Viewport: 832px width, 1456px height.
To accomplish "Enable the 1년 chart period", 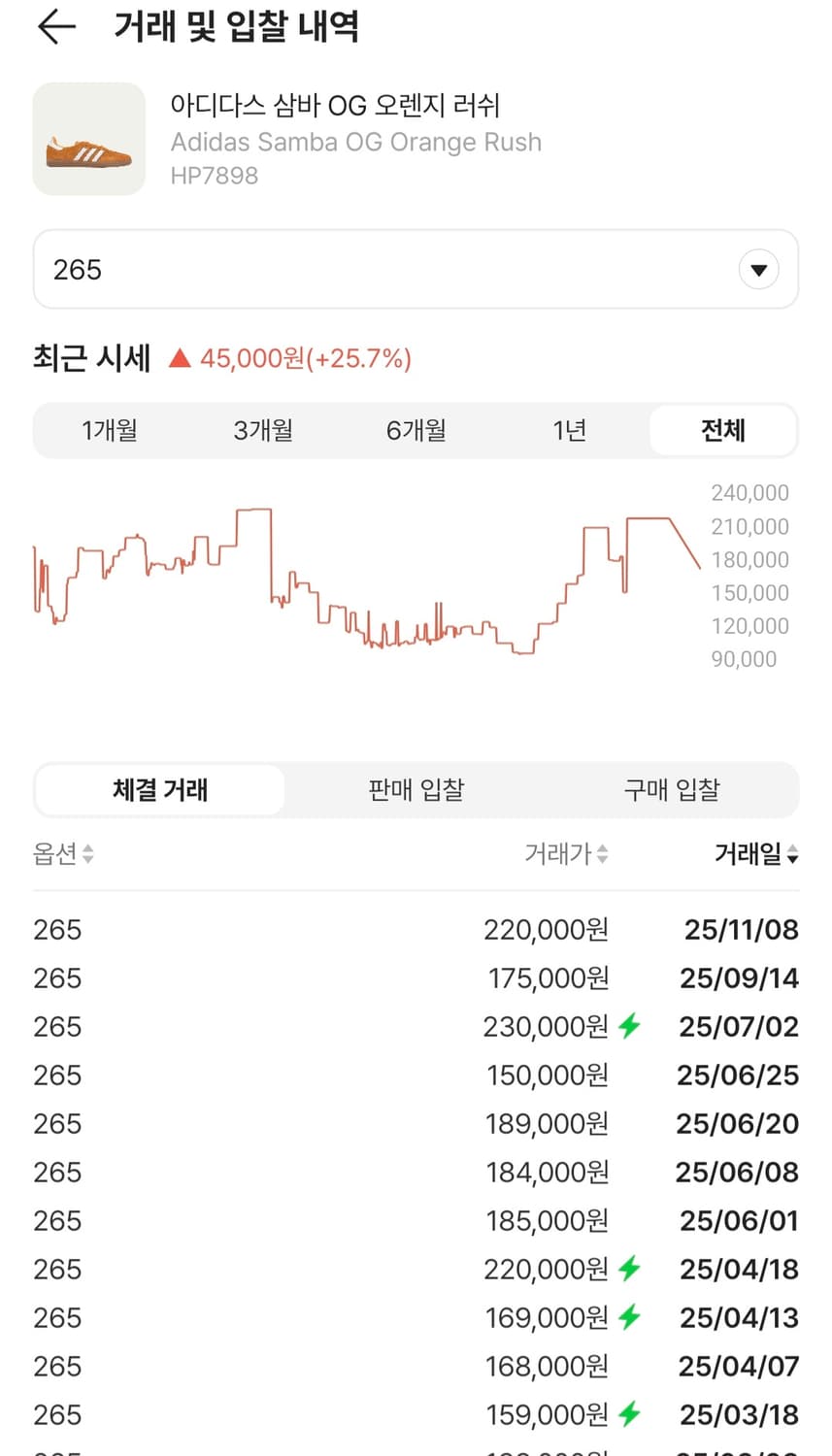I will tap(569, 430).
